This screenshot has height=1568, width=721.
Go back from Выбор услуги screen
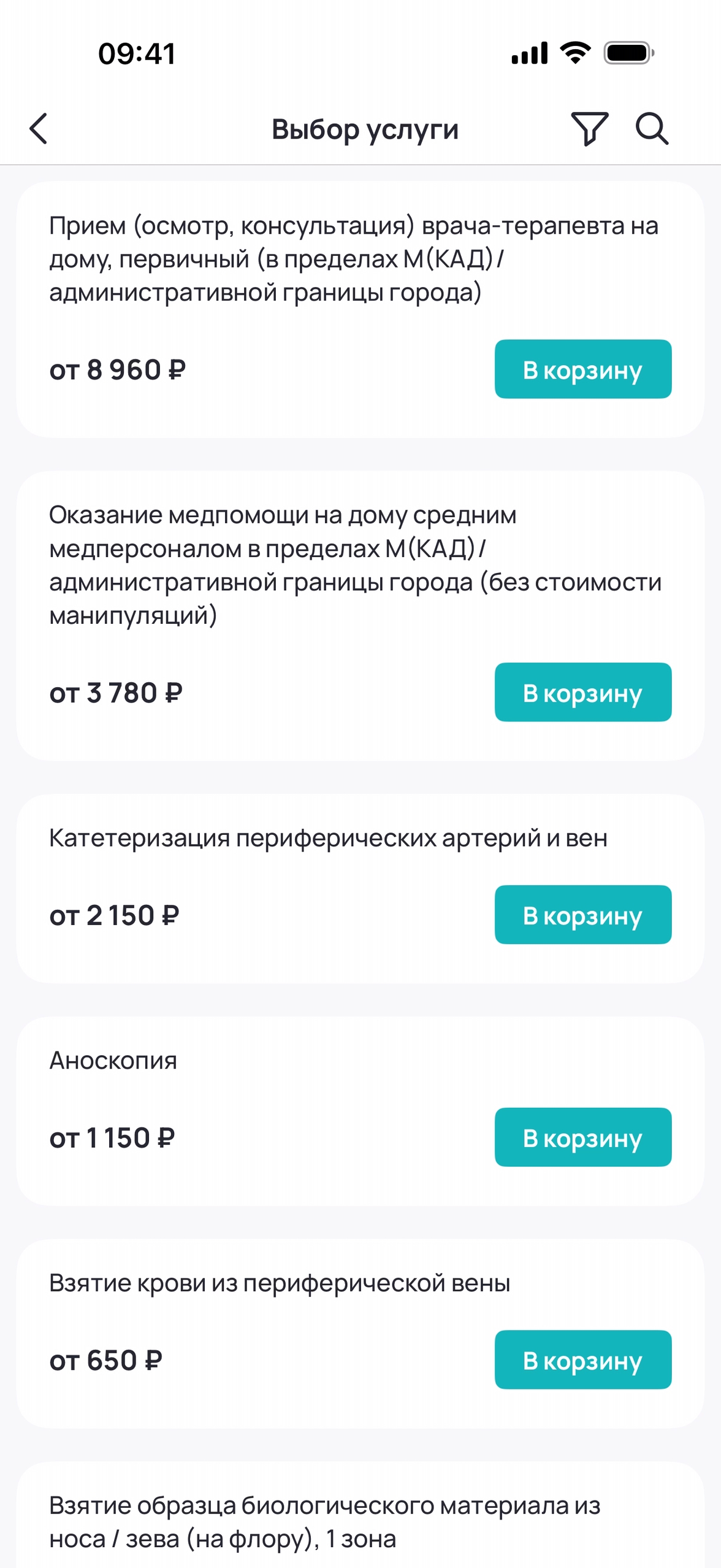click(x=38, y=129)
